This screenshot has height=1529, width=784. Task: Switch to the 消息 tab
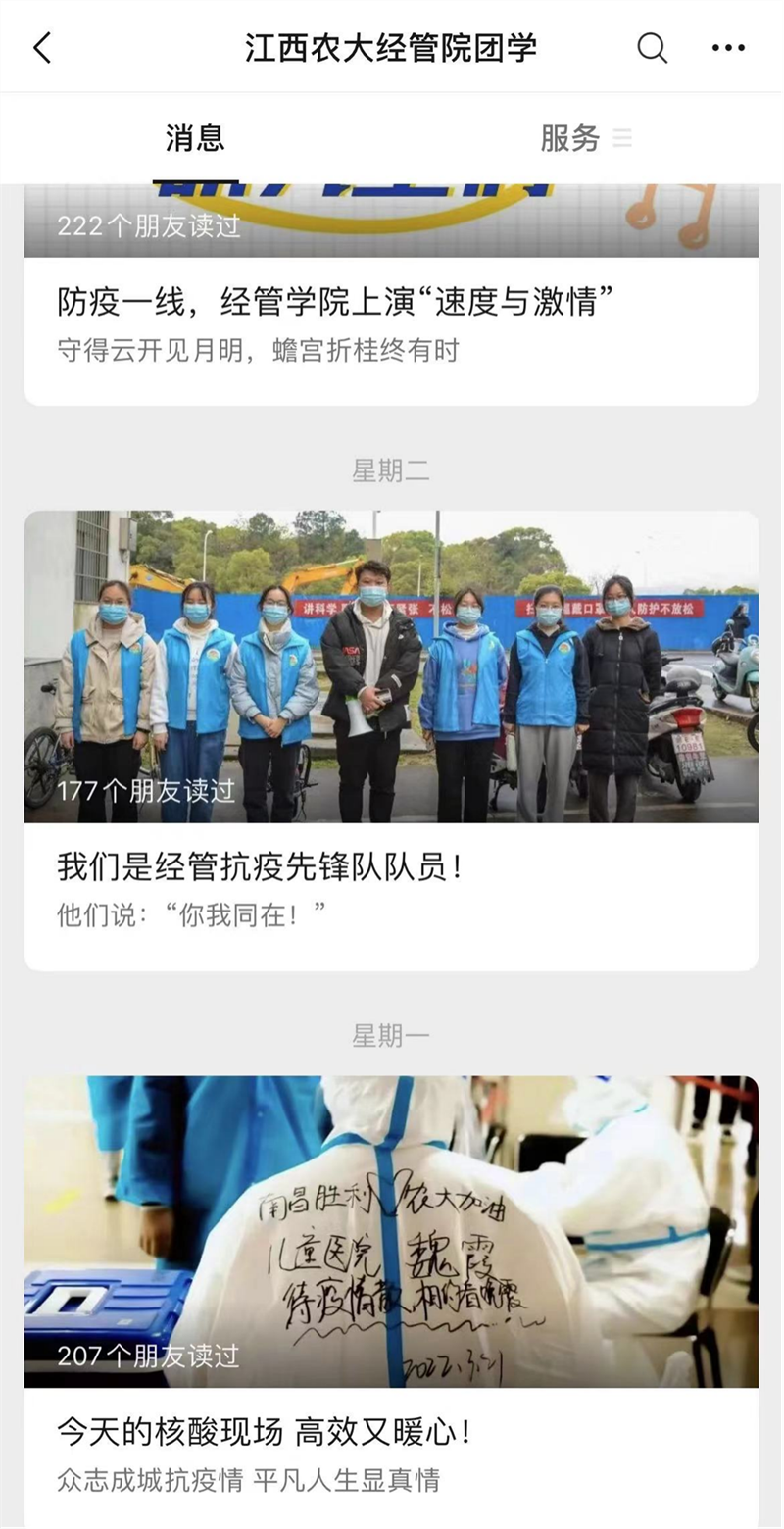coord(195,138)
